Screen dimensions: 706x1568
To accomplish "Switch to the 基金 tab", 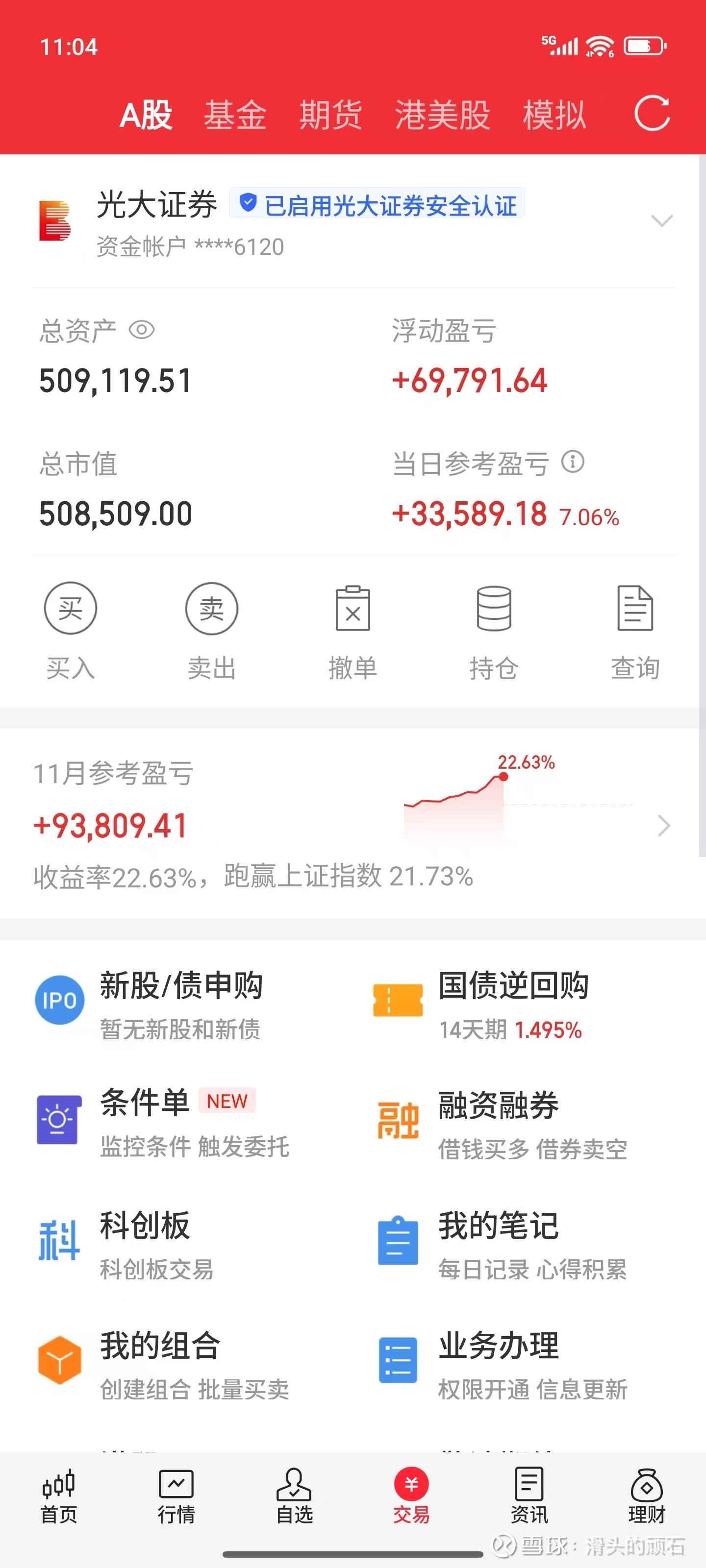I will tap(234, 115).
